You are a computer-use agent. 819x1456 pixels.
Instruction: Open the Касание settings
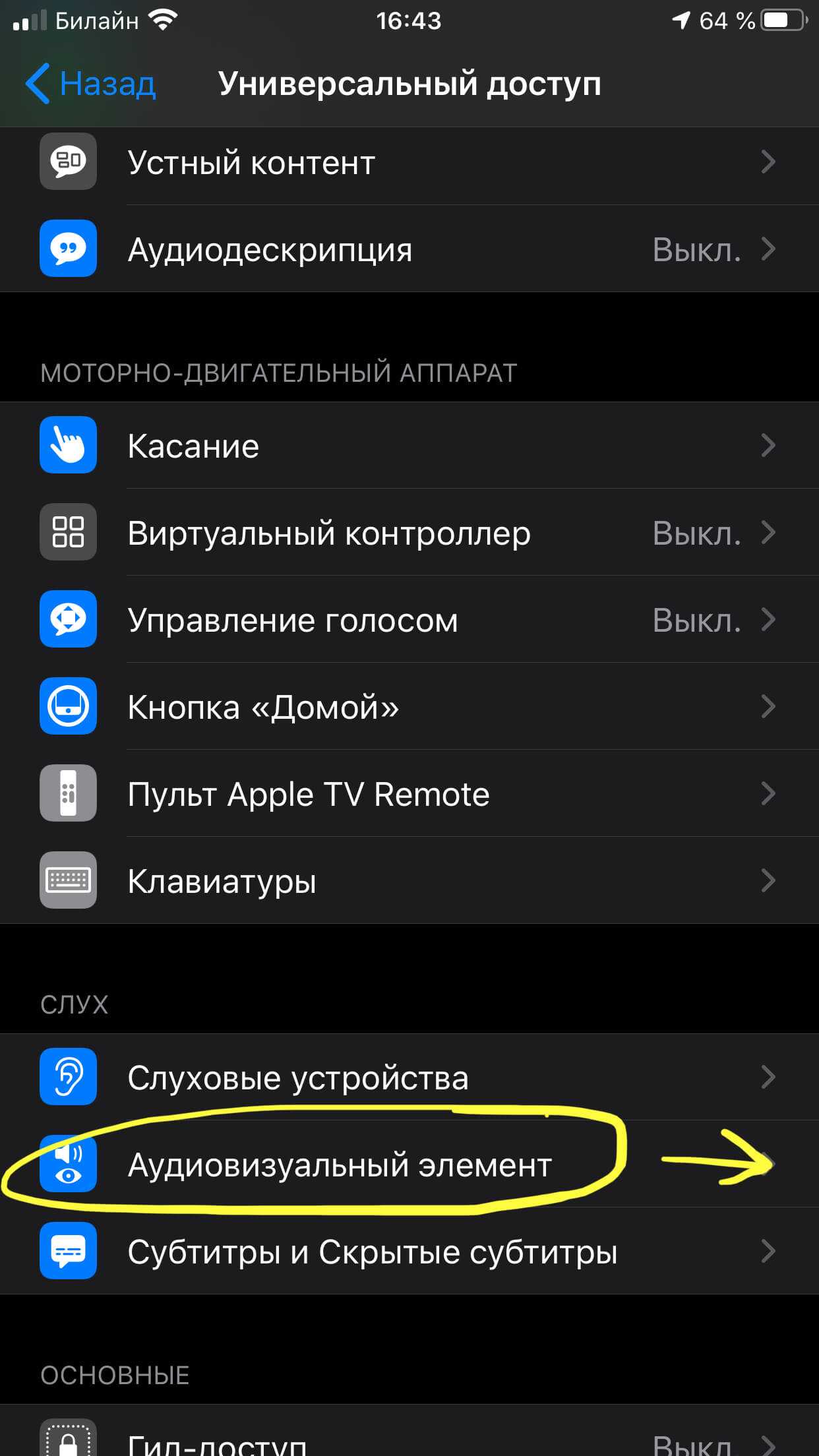coord(409,446)
